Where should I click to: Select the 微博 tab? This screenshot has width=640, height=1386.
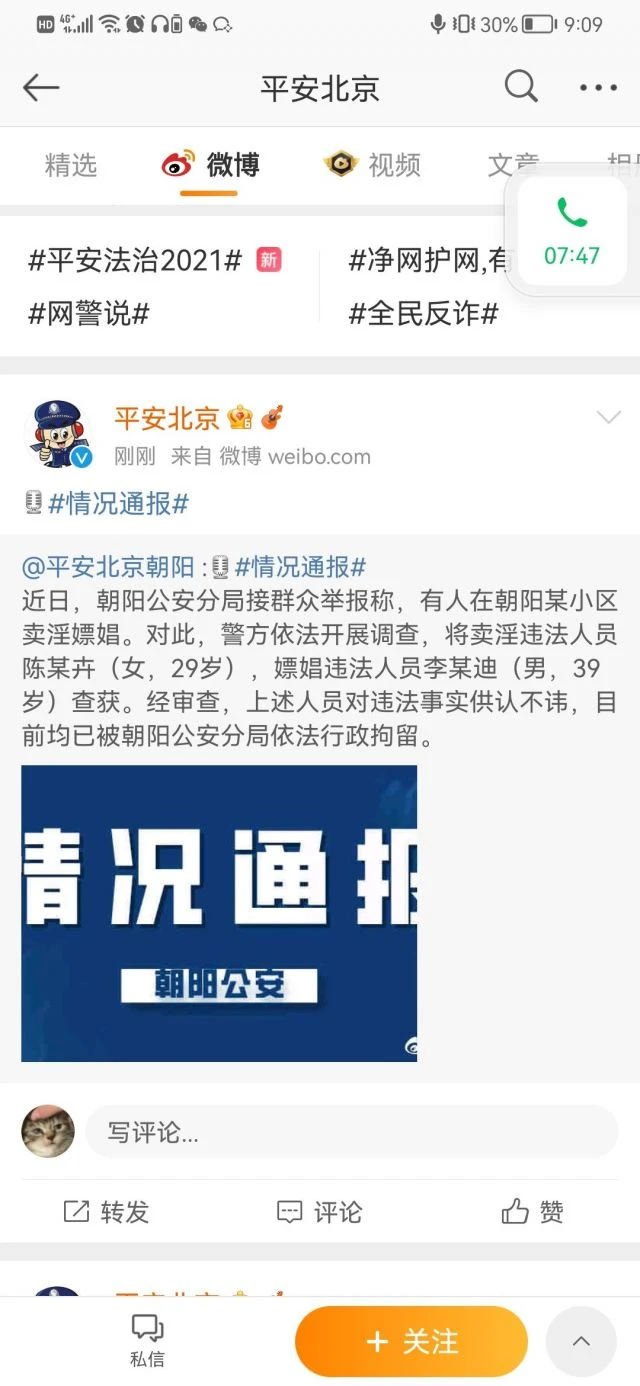pyautogui.click(x=211, y=165)
